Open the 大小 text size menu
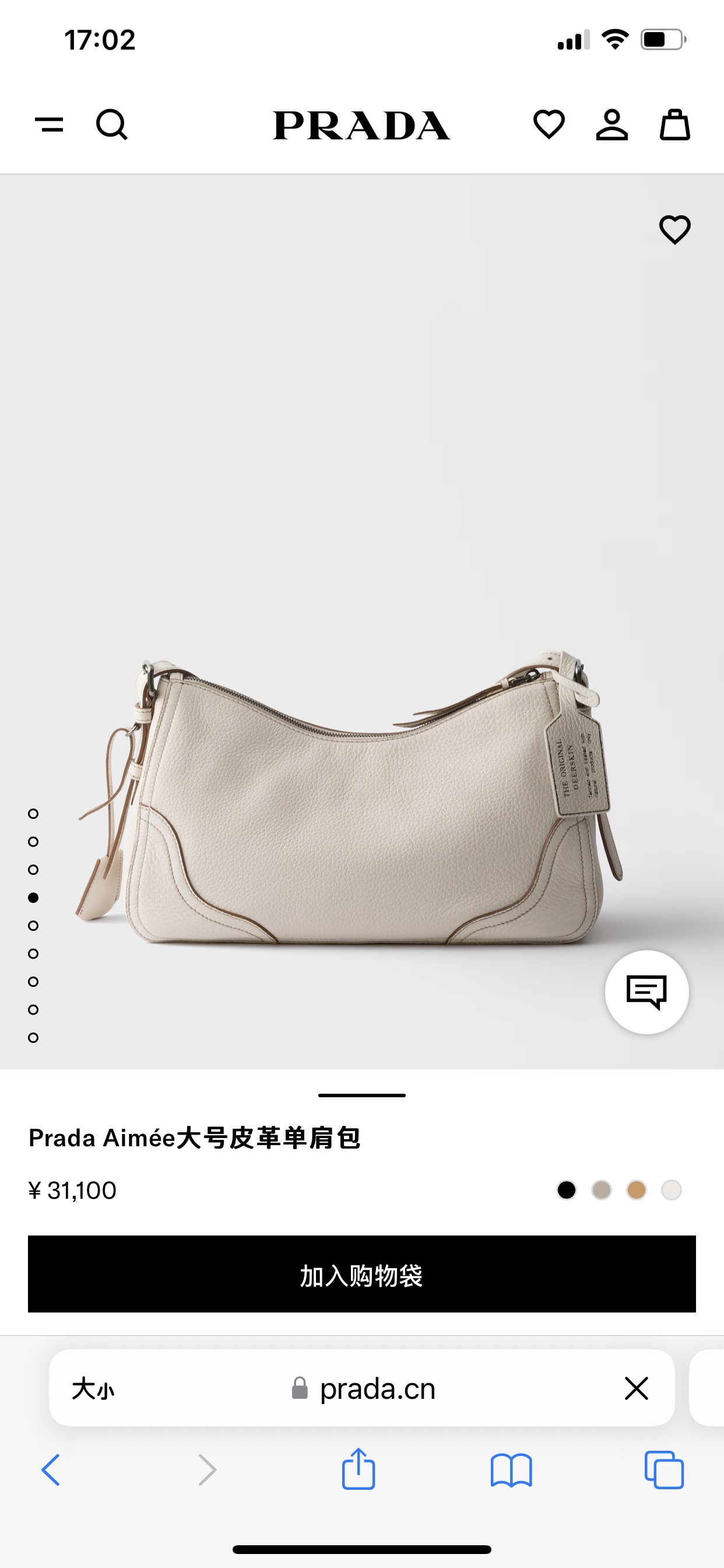The height and width of the screenshot is (1568, 724). (x=93, y=1389)
